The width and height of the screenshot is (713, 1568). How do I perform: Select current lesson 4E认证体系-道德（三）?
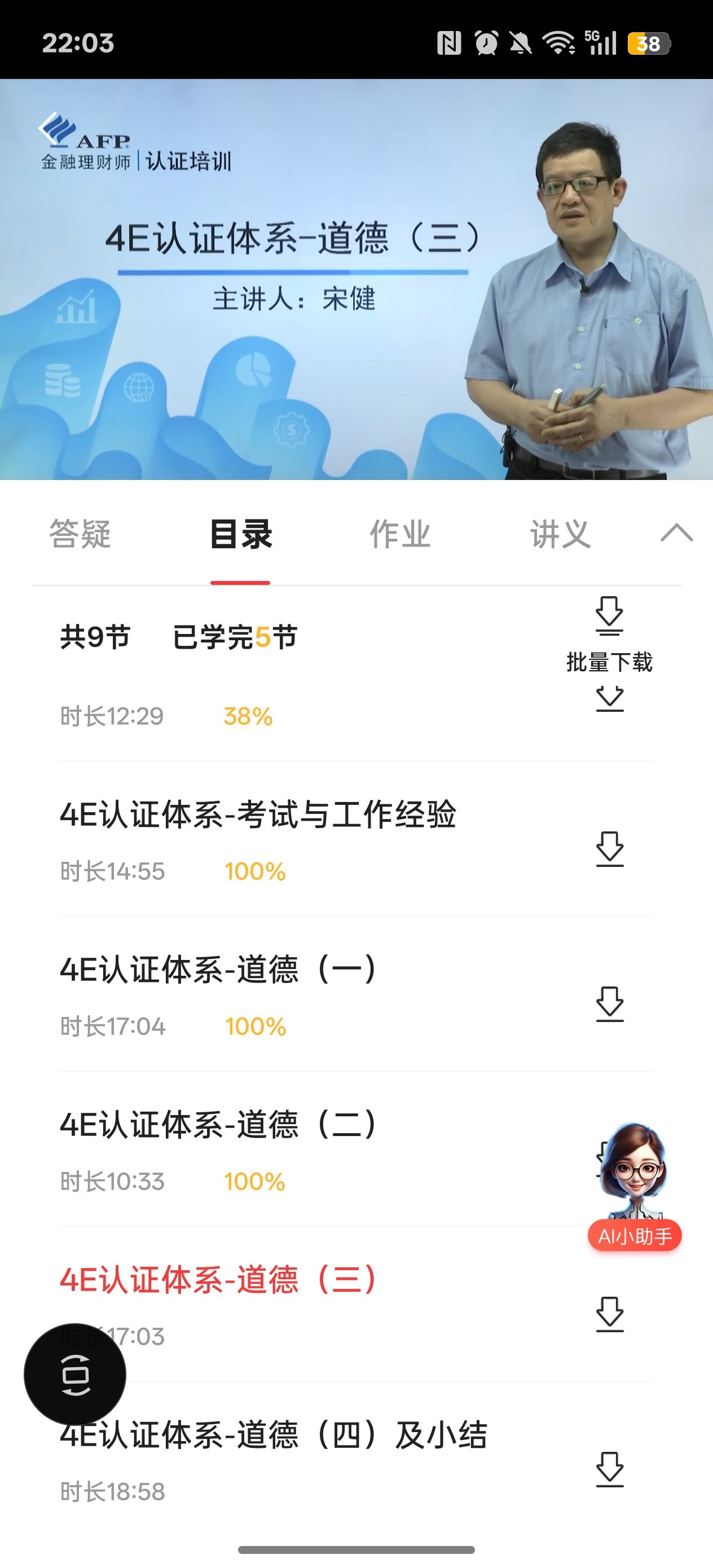[x=219, y=1279]
